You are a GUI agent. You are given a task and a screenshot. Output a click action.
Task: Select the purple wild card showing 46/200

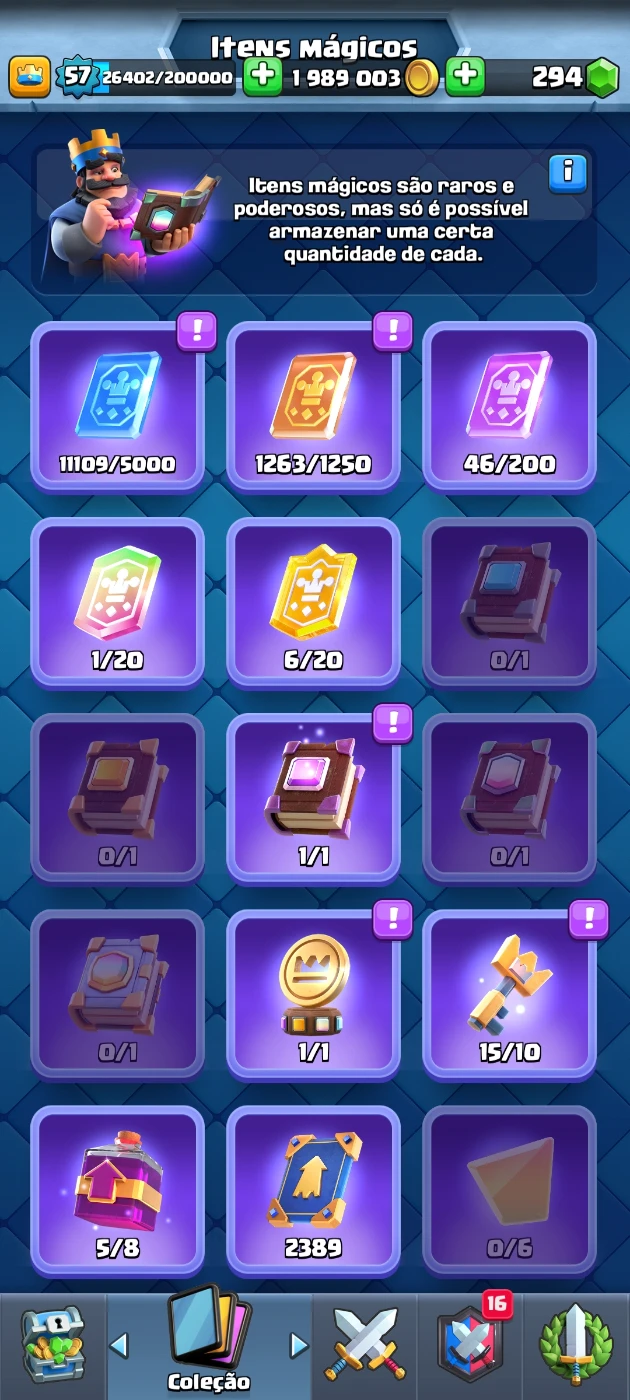point(510,407)
